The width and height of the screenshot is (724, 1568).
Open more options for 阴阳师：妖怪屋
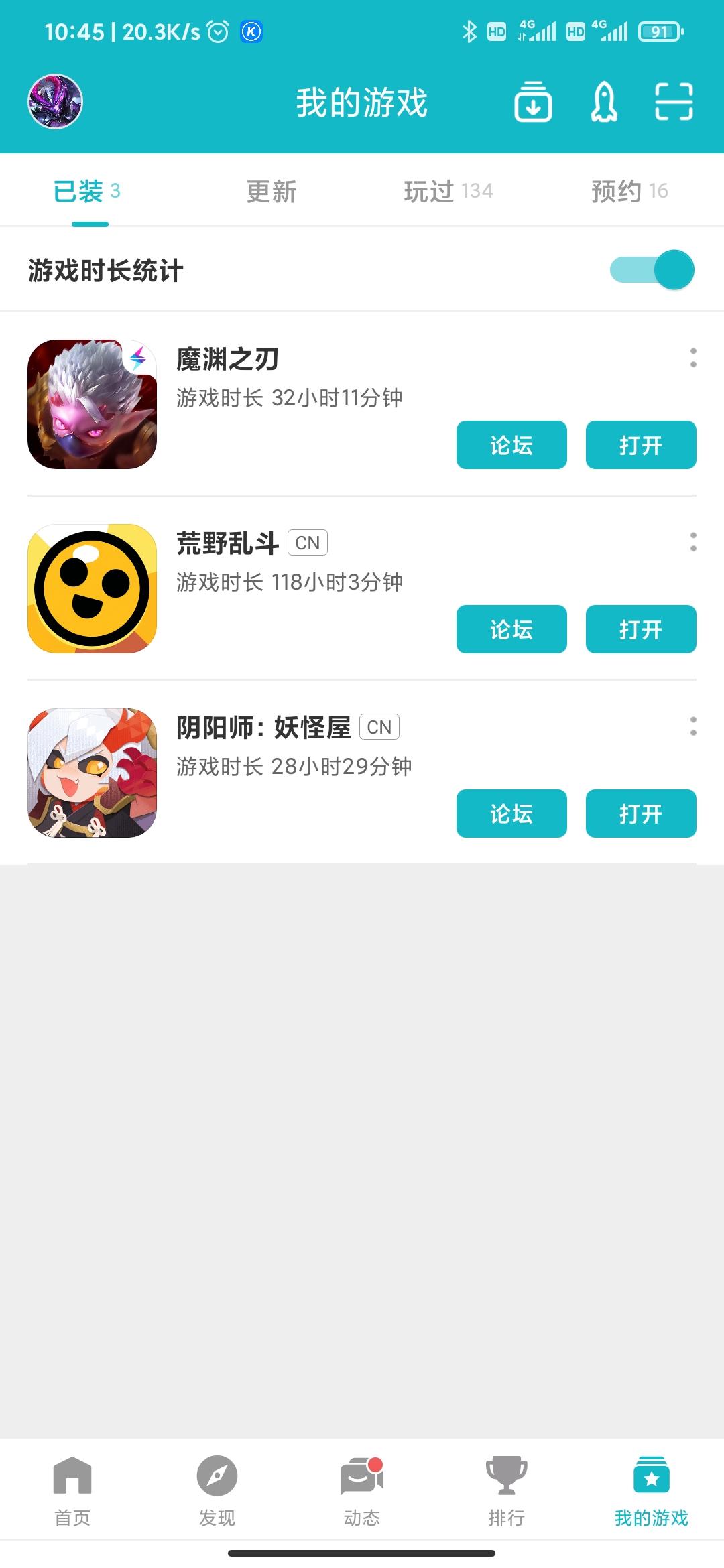click(693, 726)
